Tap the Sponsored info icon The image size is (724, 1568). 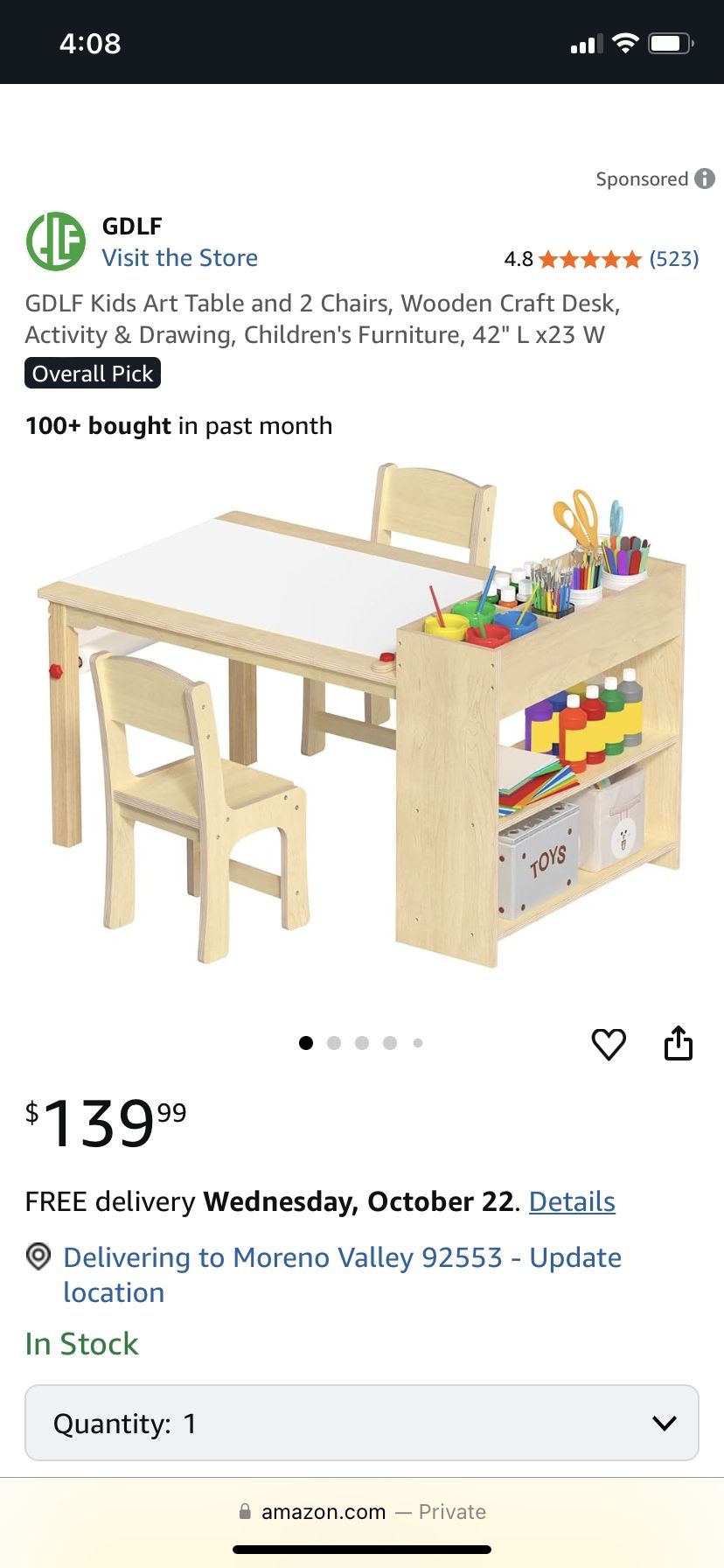705,179
